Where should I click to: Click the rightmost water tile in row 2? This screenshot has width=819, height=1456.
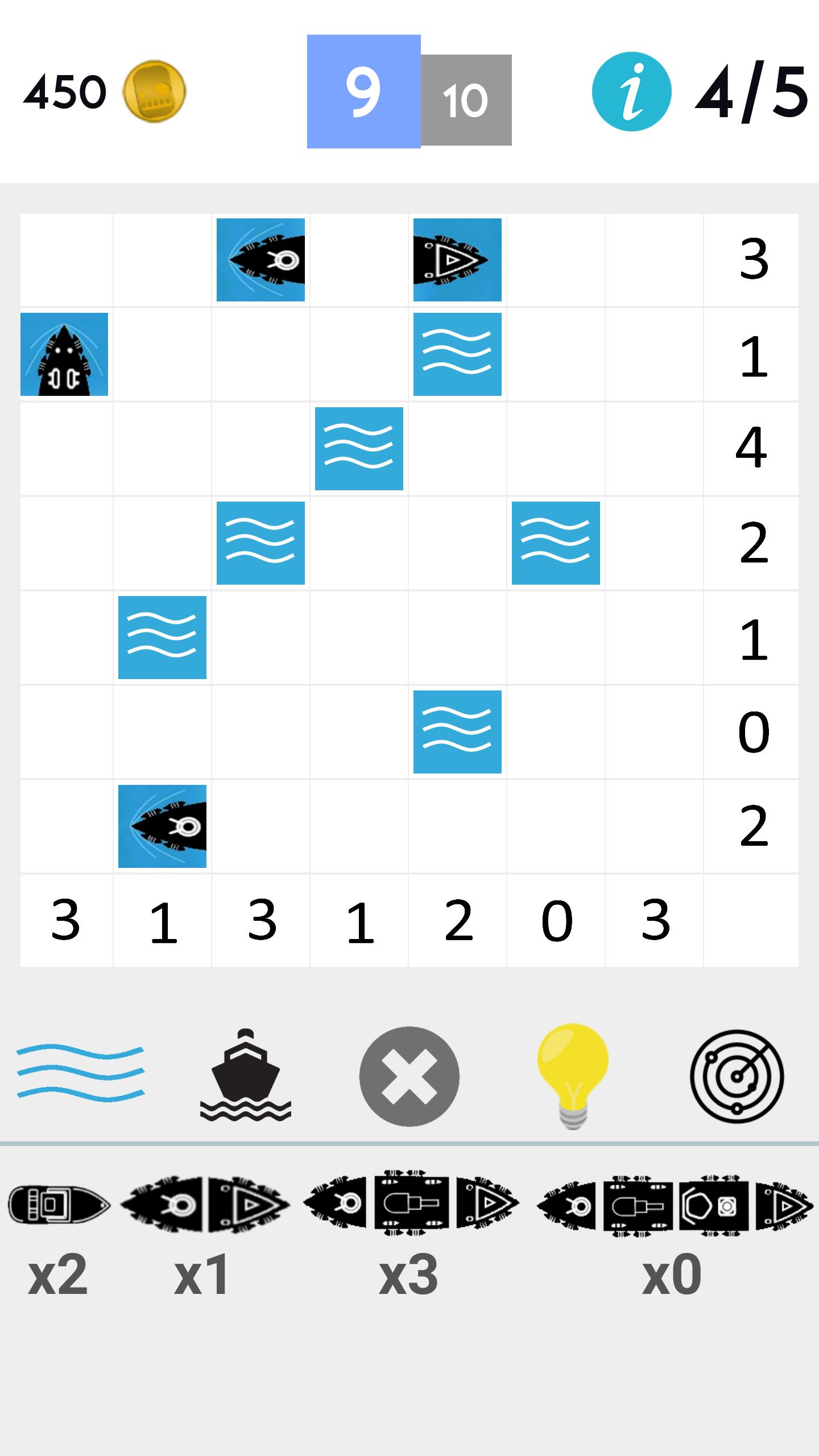(557, 543)
